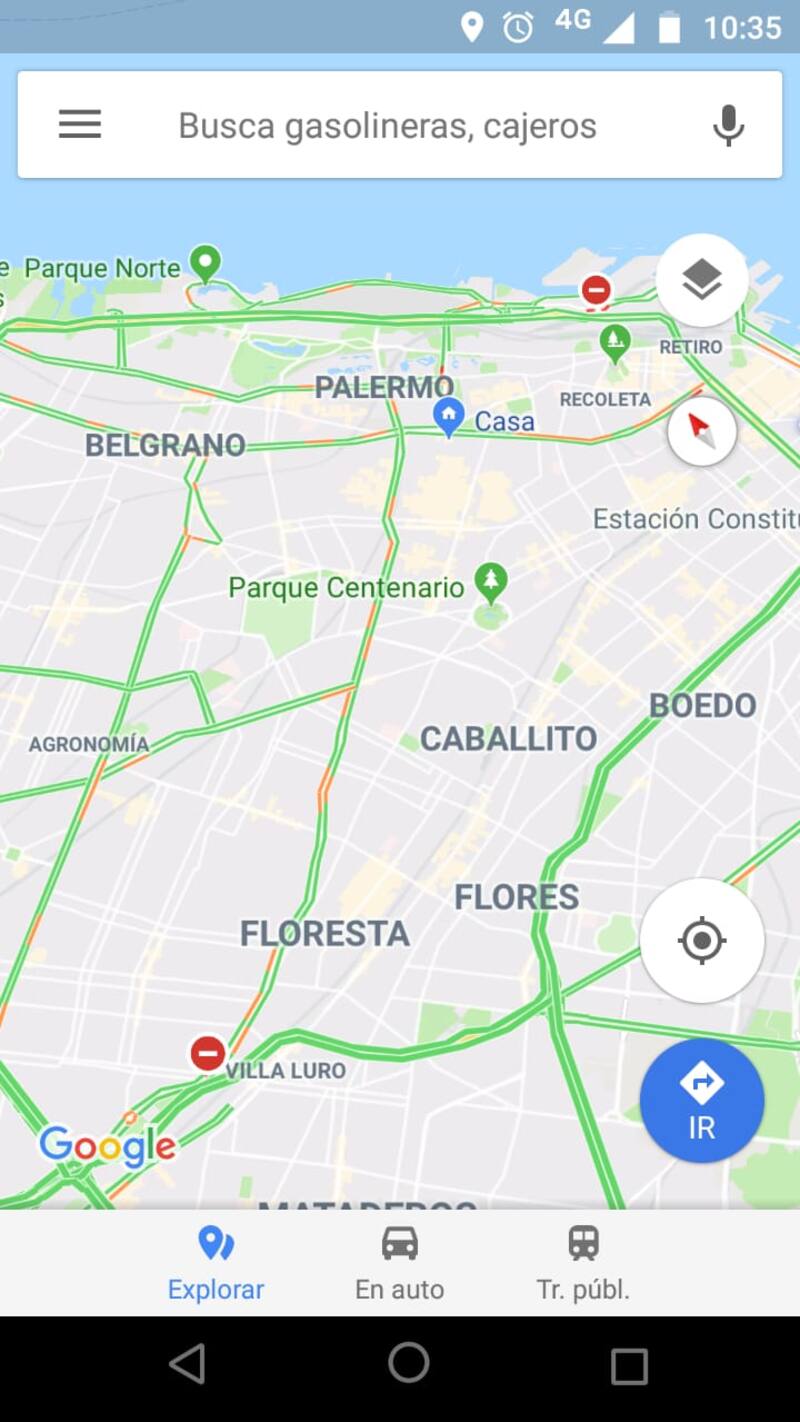This screenshot has width=800, height=1422.
Task: Go back using the system back button
Action: pyautogui.click(x=187, y=1364)
